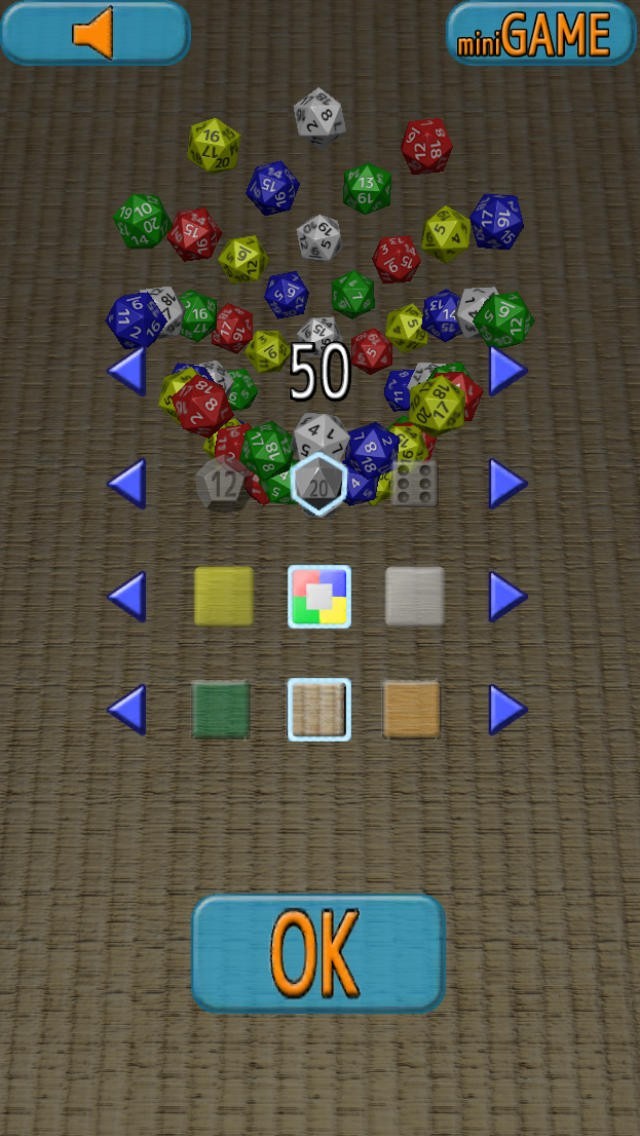Tap right arrow in dice color row
Viewport: 640px width, 1136px height.
(x=508, y=596)
